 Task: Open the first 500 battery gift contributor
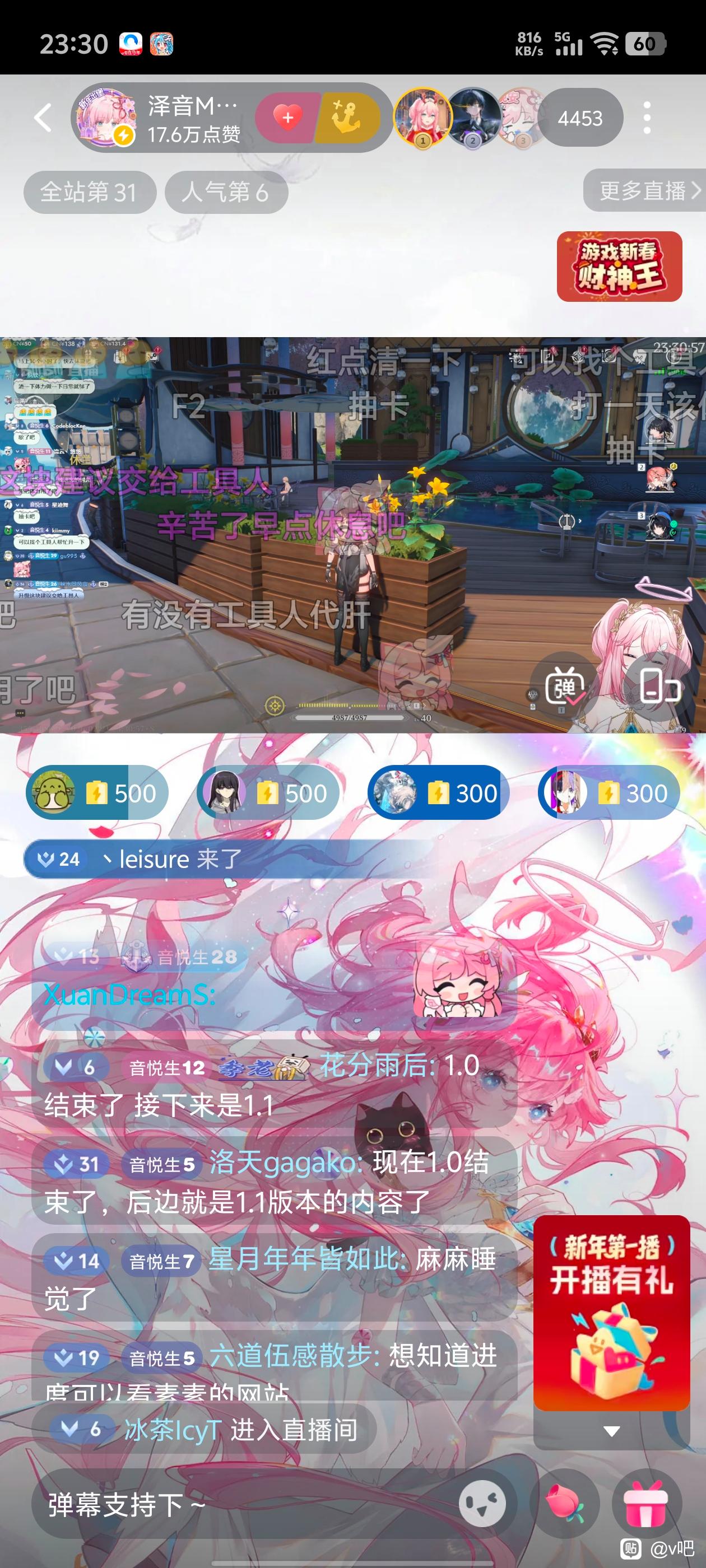pyautogui.click(x=97, y=792)
